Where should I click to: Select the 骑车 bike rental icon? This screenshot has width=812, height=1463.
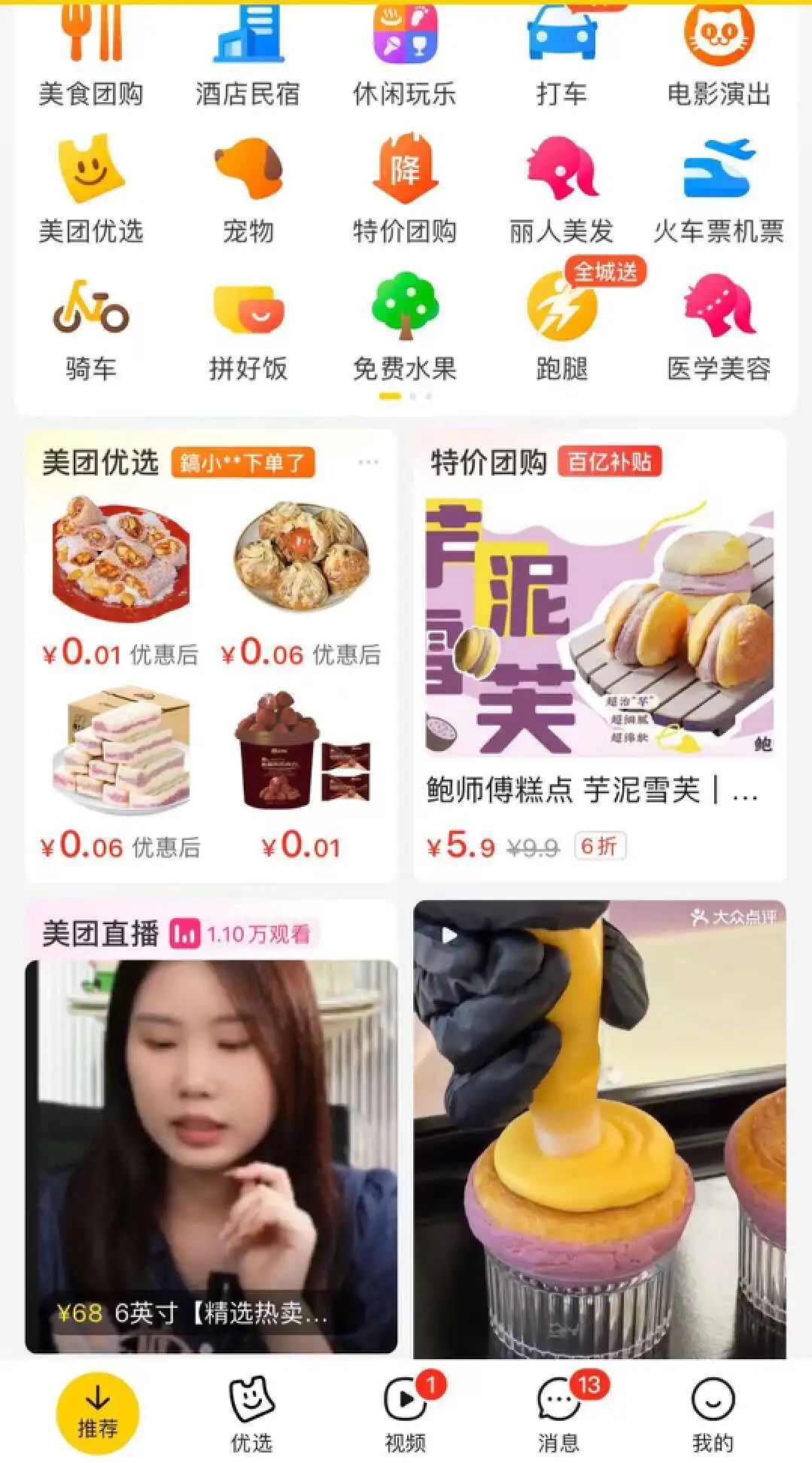tap(91, 327)
